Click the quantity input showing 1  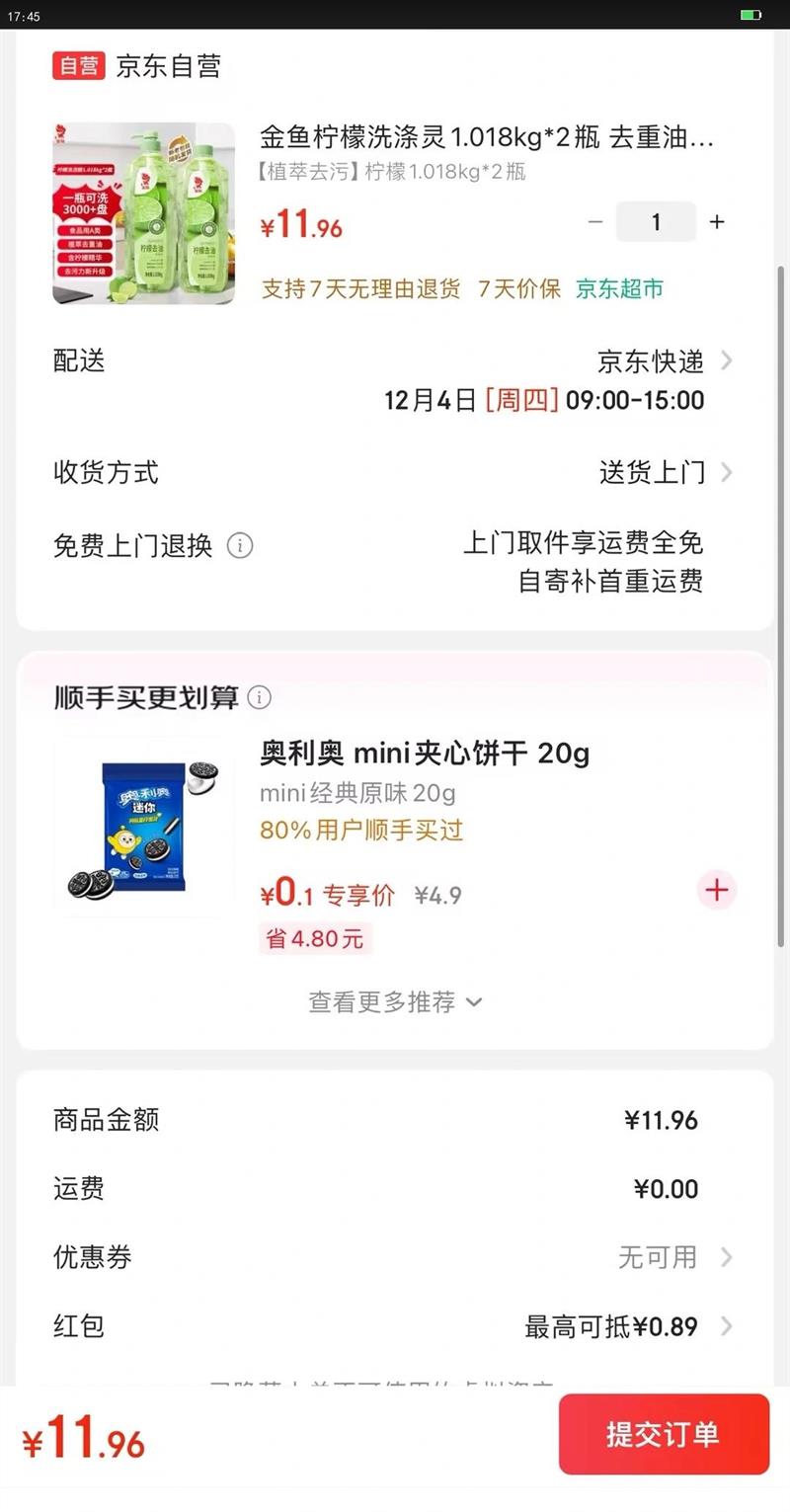point(656,222)
